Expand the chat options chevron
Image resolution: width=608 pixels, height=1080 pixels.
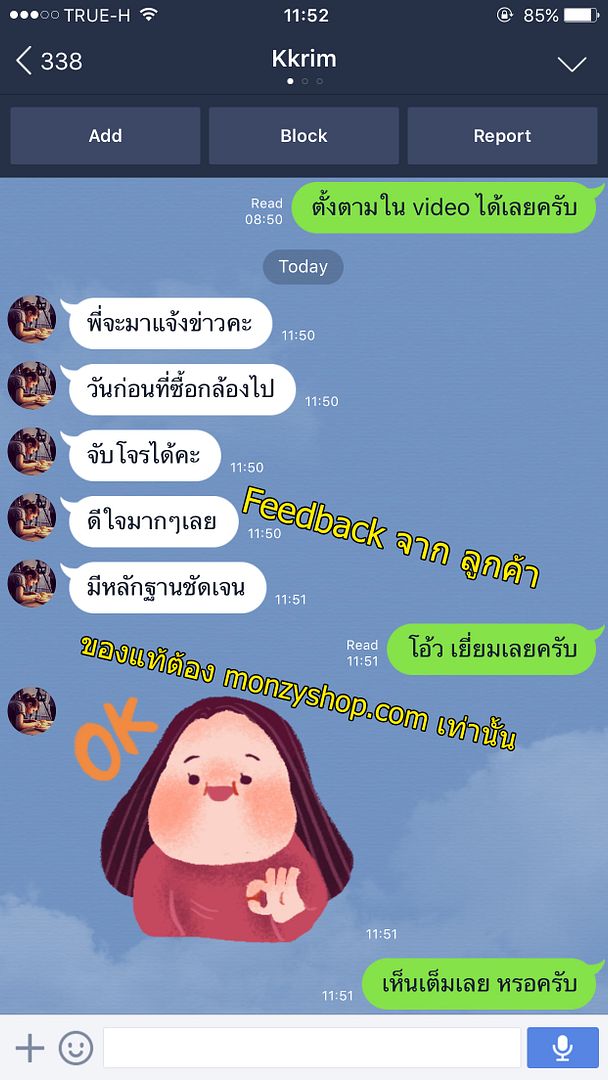(571, 64)
